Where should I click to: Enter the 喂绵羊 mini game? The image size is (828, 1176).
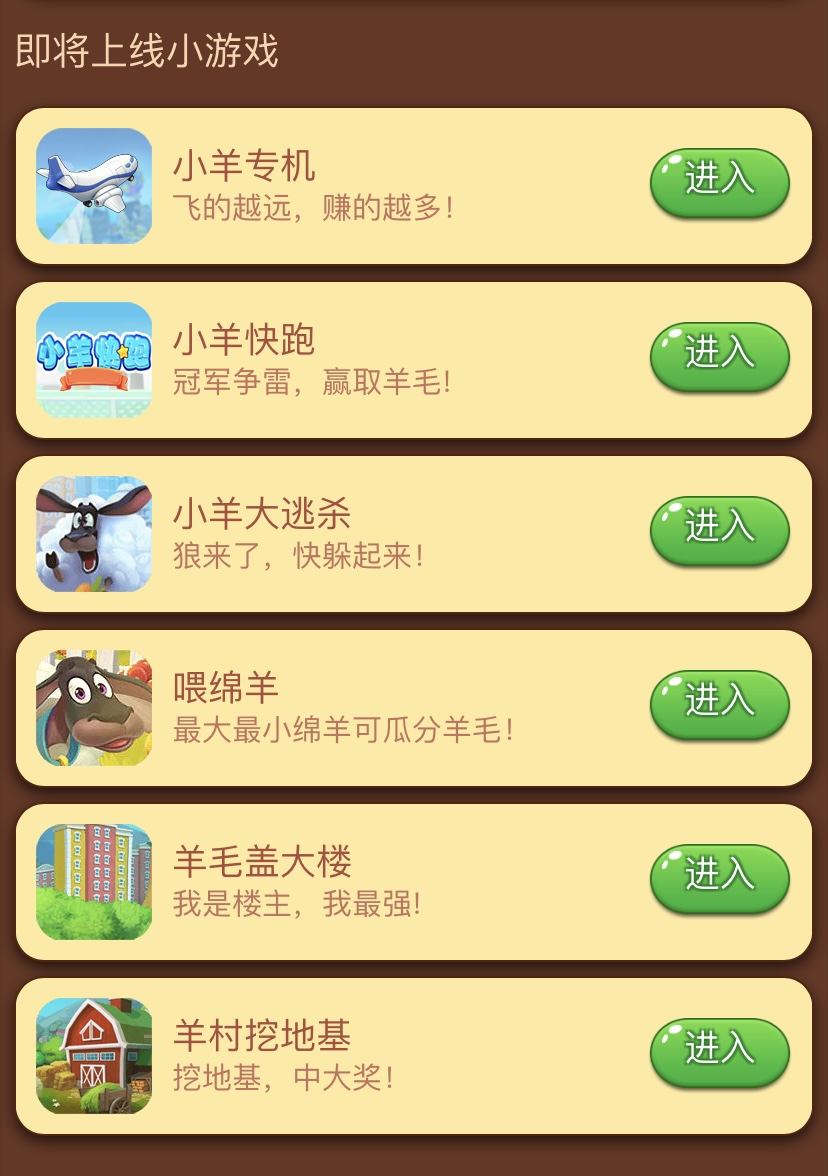719,704
